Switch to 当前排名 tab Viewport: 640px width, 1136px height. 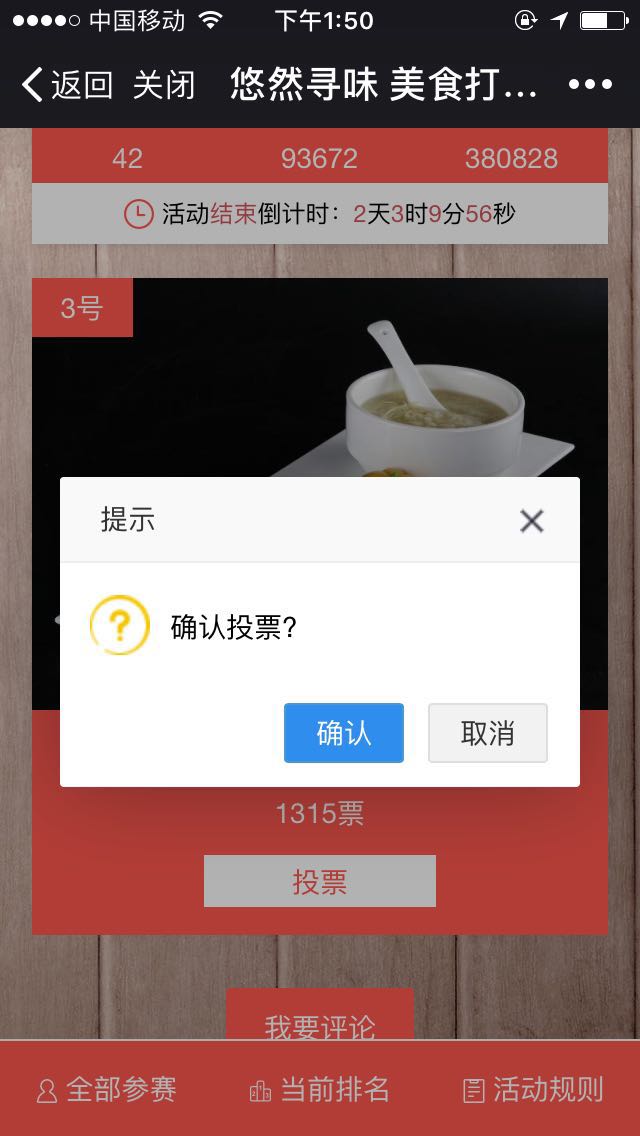[x=319, y=1089]
